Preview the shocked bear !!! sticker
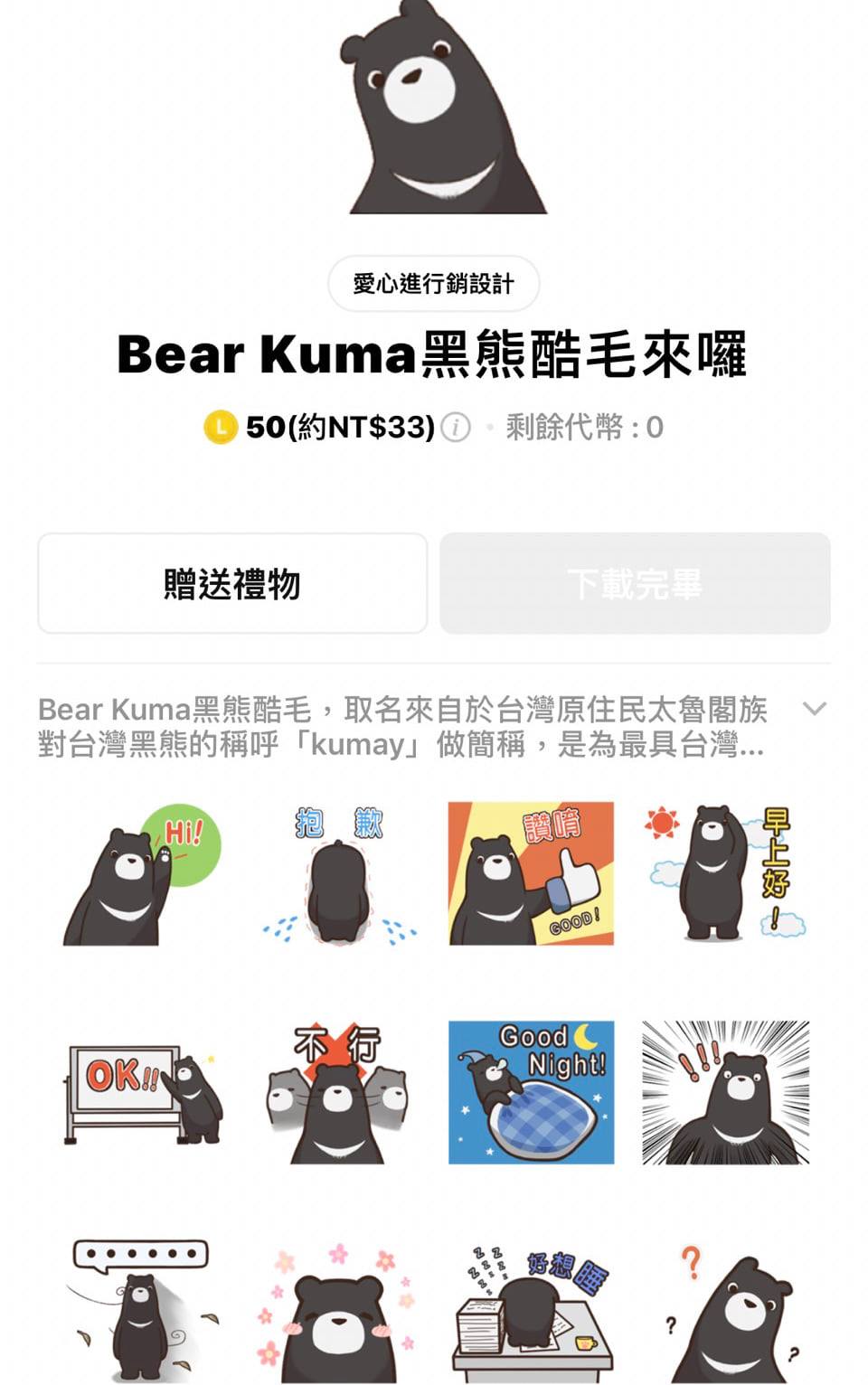This screenshot has height=1385, width=868. 725,1093
